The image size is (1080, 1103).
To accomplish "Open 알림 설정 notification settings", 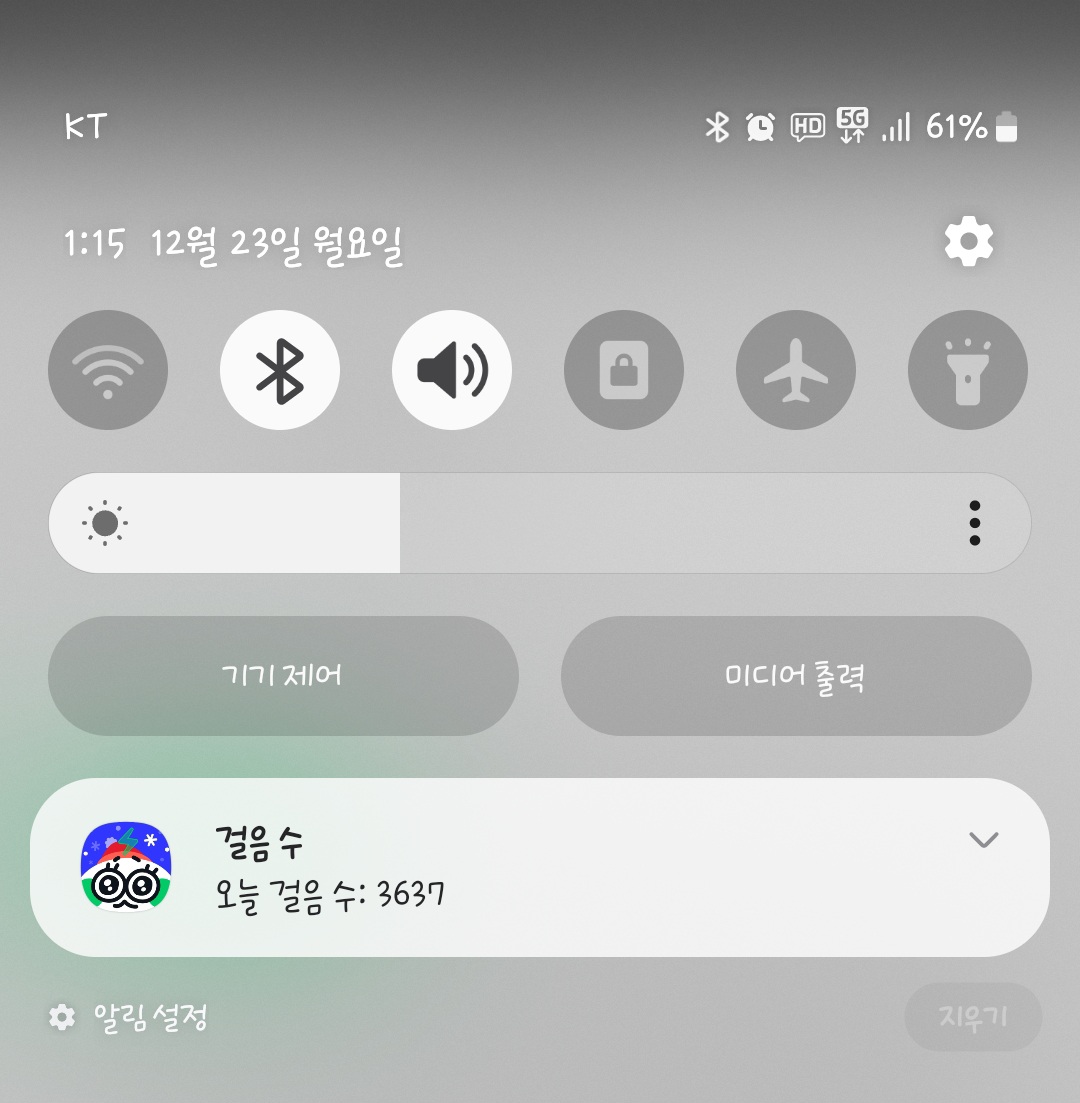I will pyautogui.click(x=130, y=1018).
